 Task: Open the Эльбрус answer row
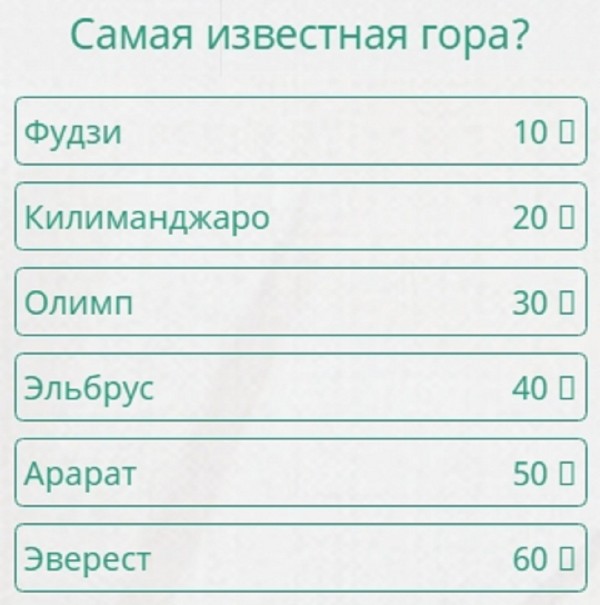point(300,388)
